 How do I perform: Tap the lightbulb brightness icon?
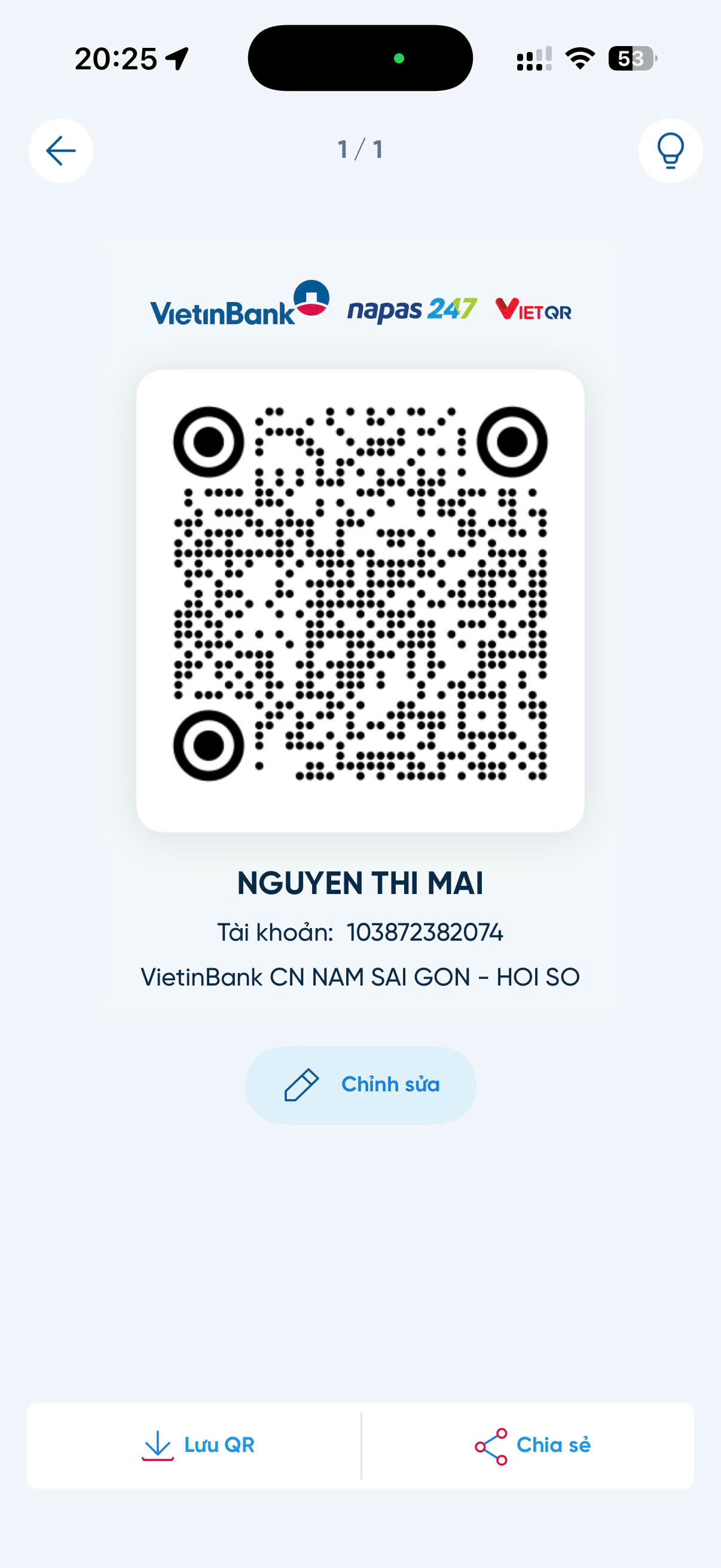click(x=670, y=150)
